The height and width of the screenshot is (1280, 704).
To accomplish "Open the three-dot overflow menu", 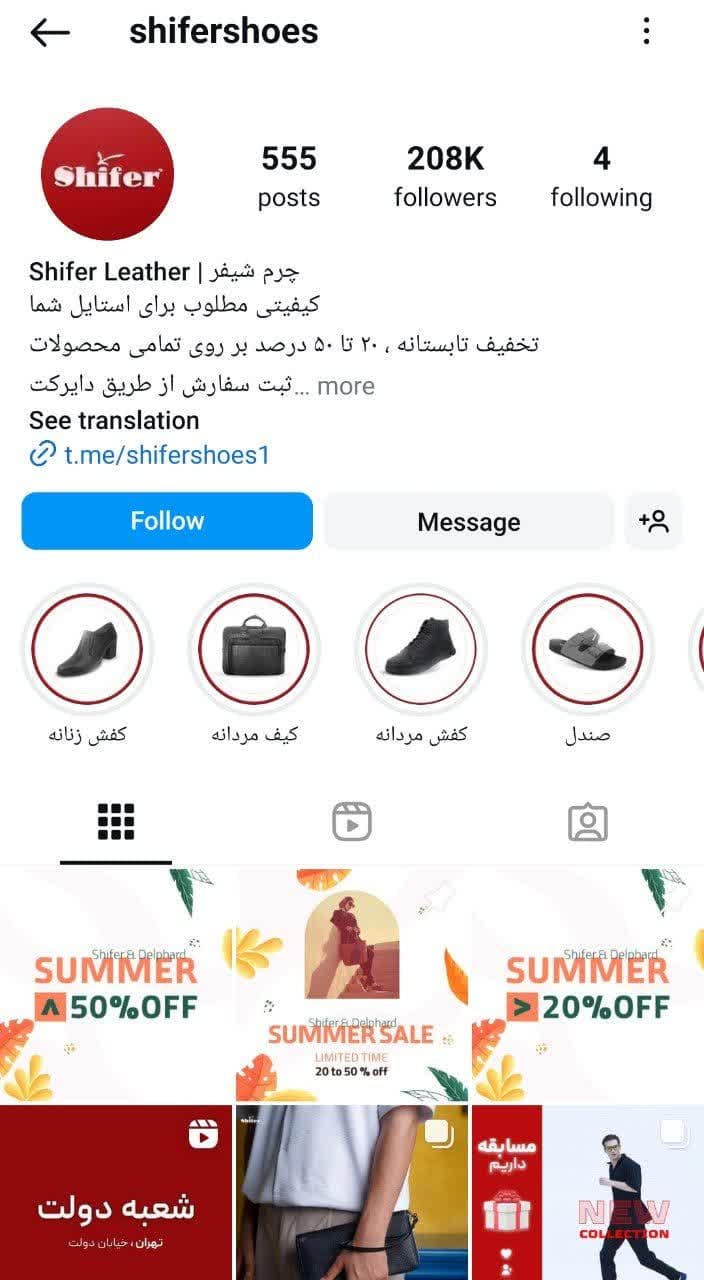I will pos(647,32).
